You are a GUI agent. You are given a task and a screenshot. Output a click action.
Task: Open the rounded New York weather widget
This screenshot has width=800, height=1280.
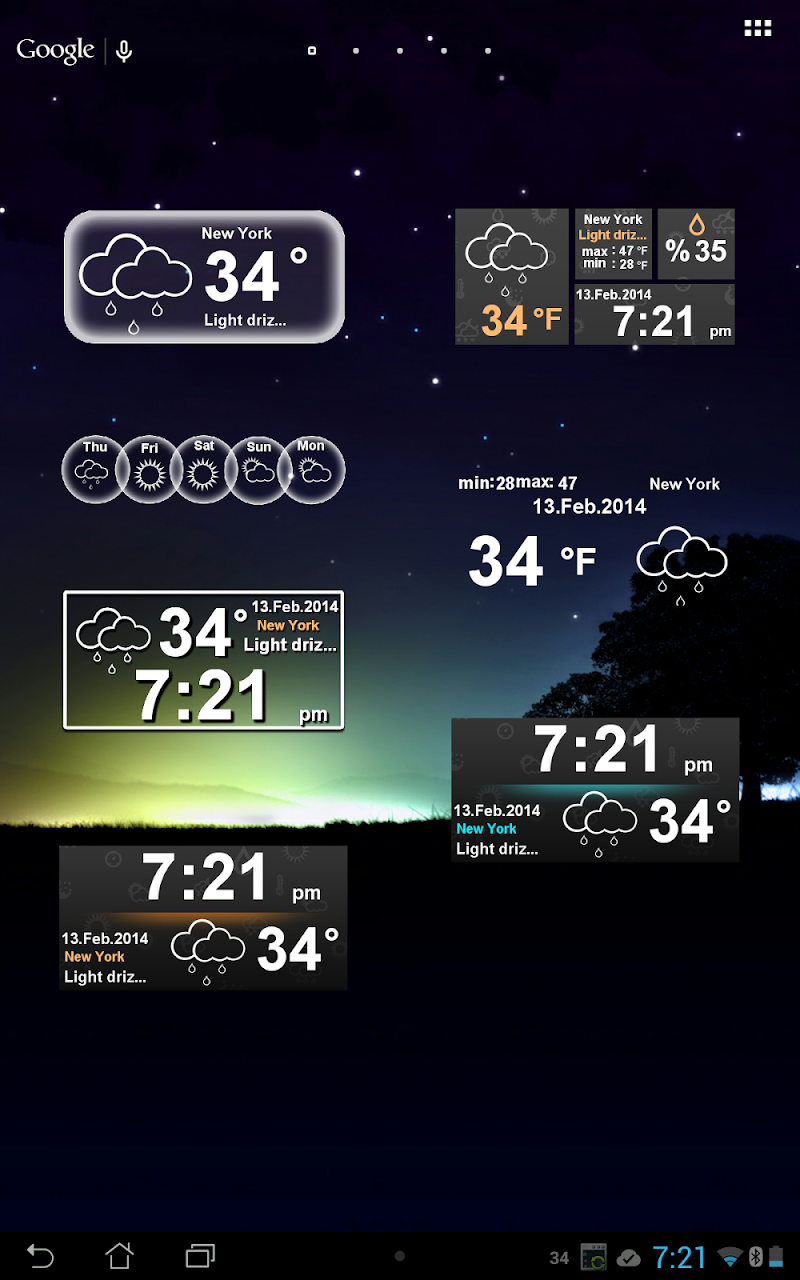pyautogui.click(x=204, y=277)
